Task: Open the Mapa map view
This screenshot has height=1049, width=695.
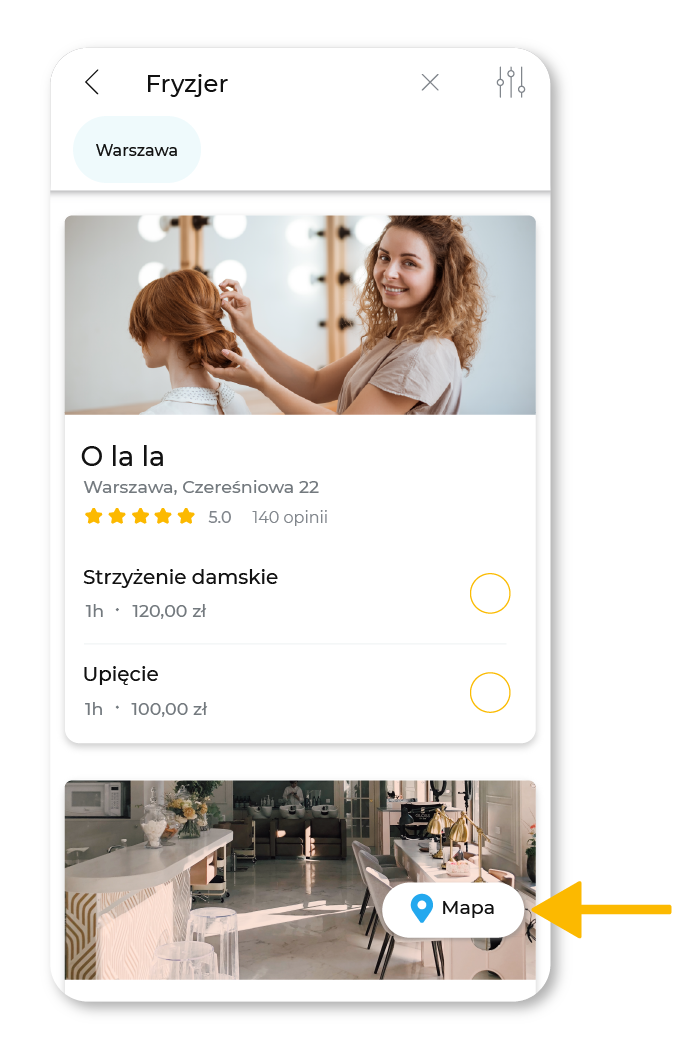Action: point(454,909)
